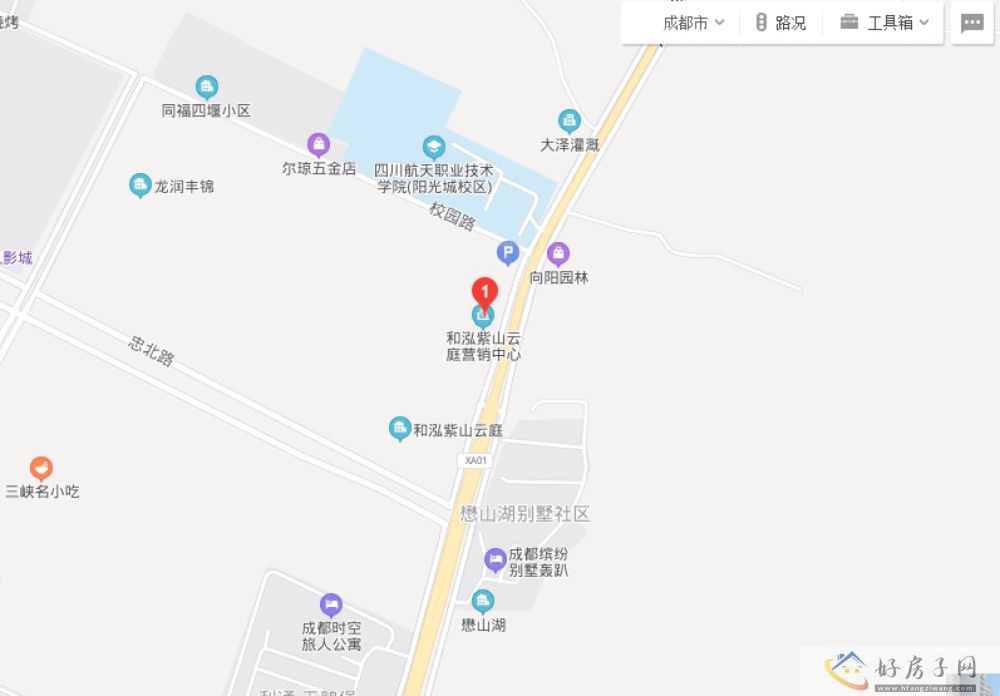This screenshot has height=696, width=1000.
Task: Select the 龙润丰锦 building marker
Action: 140,185
